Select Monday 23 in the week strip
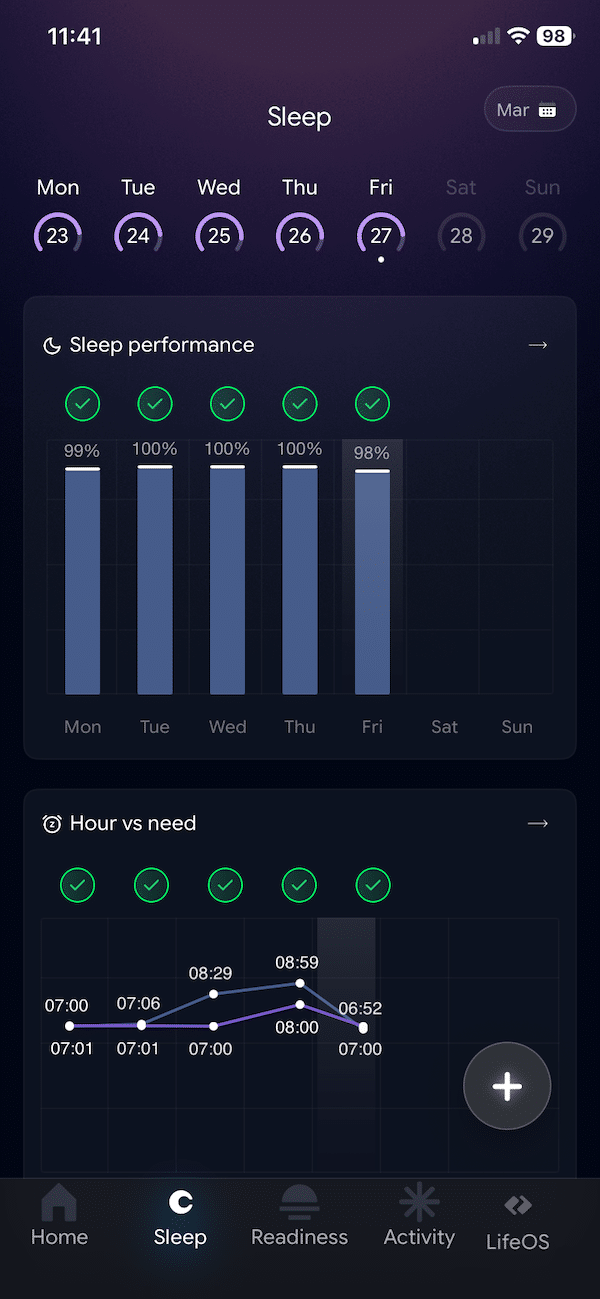Viewport: 600px width, 1299px height. [x=58, y=235]
